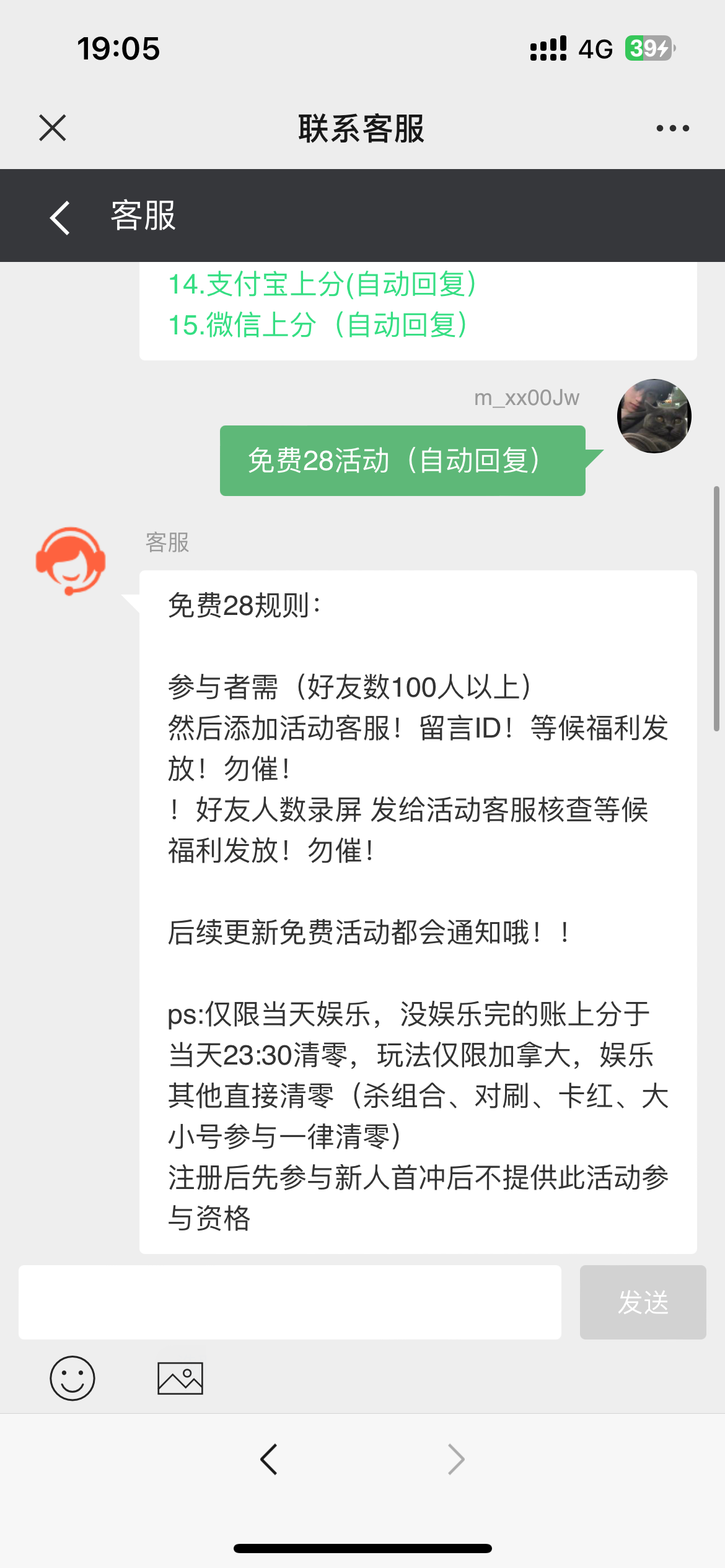Select 14.支付宝上分 auto-reply option
The image size is (725, 1568).
point(322,284)
